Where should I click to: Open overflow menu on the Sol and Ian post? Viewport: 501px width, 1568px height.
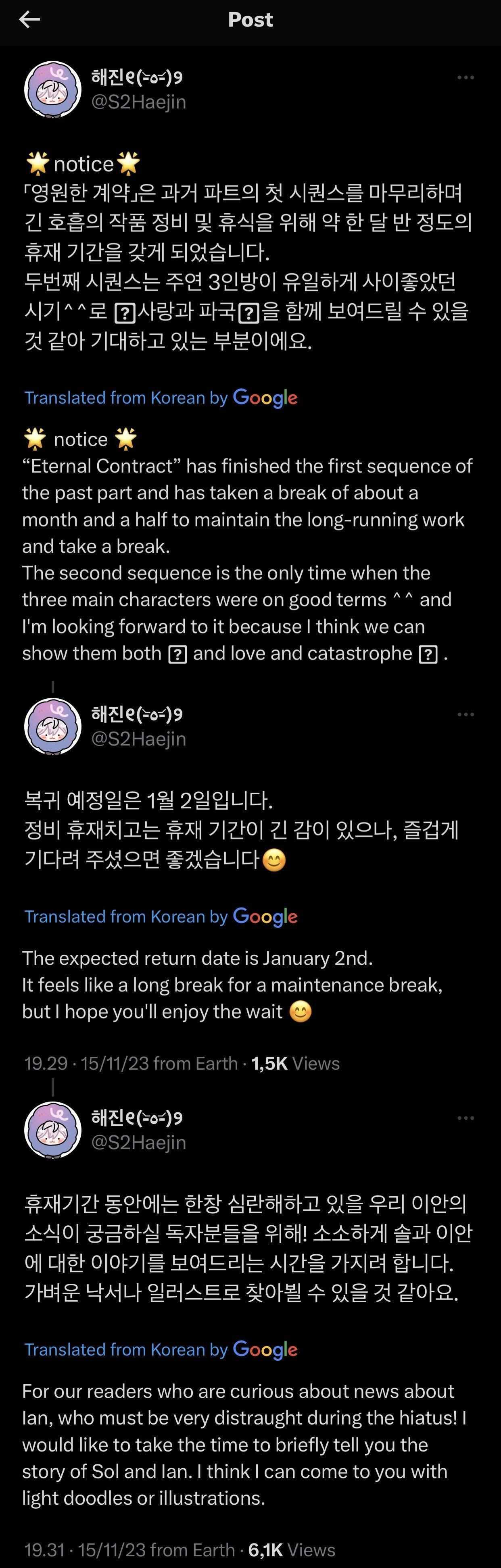pos(465,1118)
